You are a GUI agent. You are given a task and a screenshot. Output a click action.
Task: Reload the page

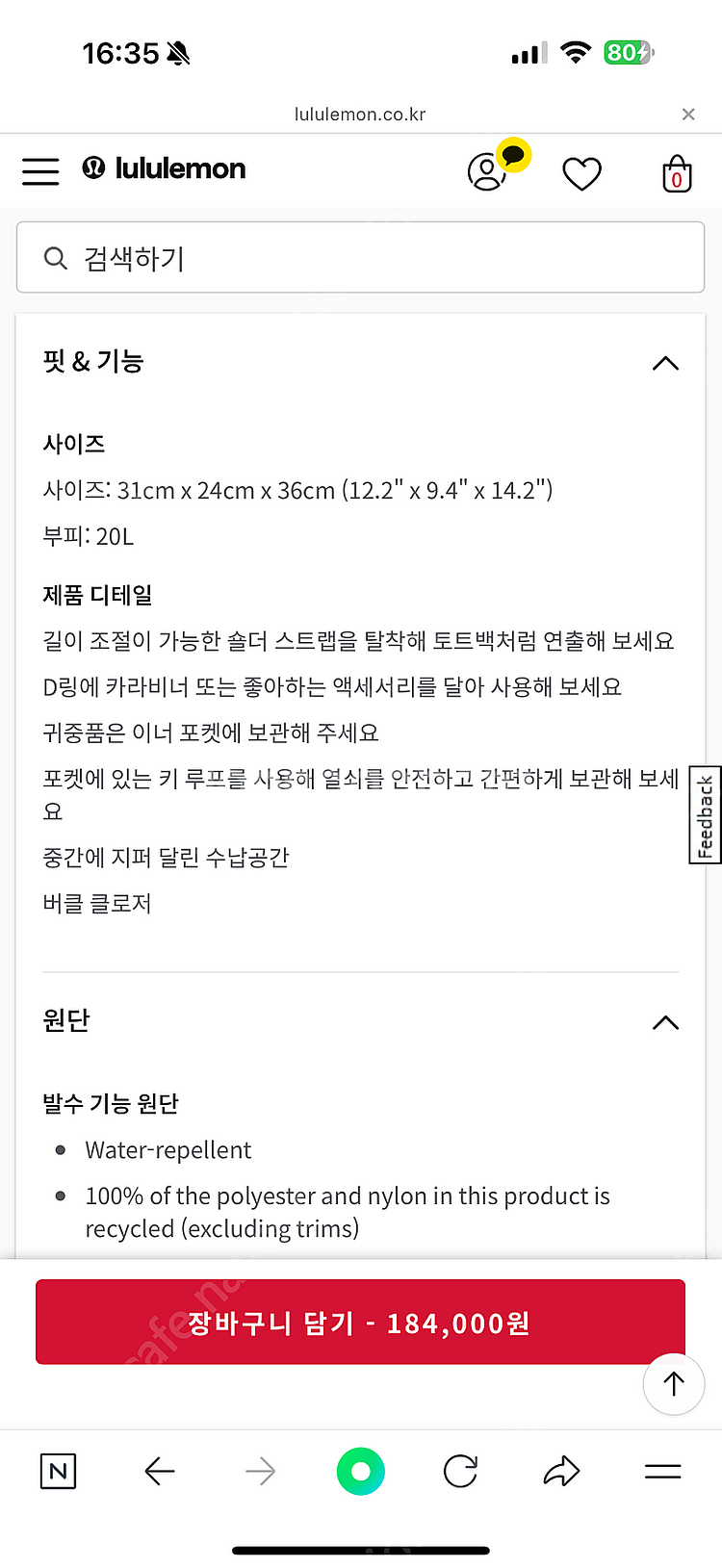point(460,1471)
